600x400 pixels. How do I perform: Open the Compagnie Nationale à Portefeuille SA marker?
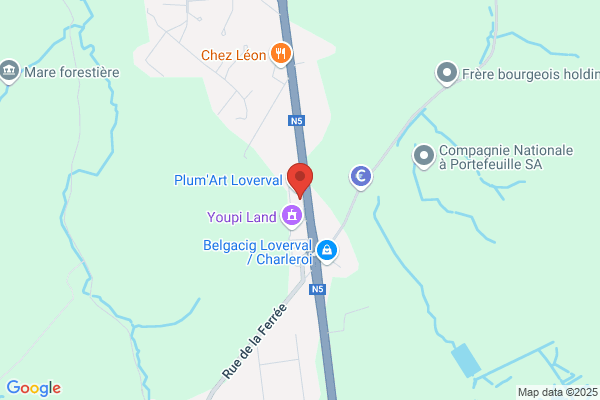click(424, 157)
